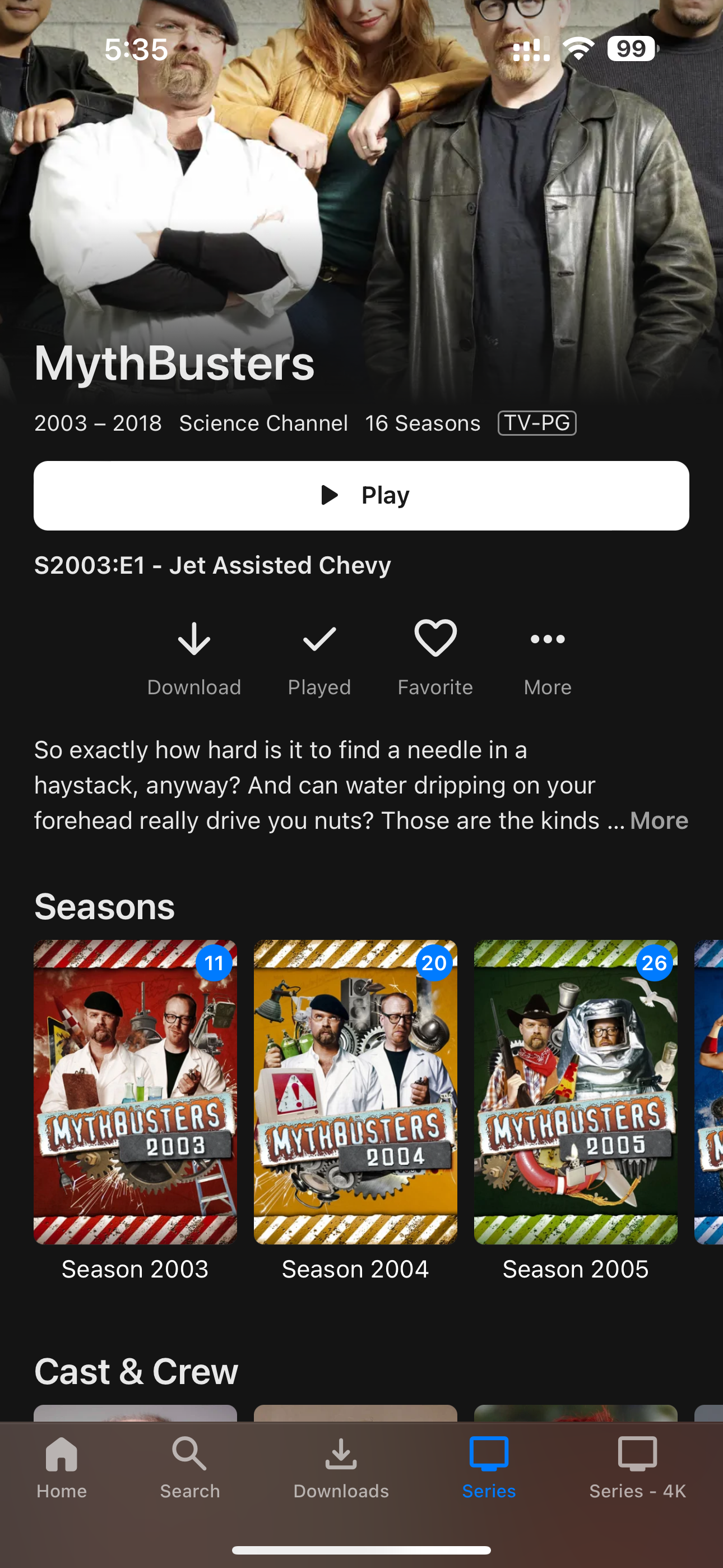Switch to the Series - 4K tab
The image size is (723, 1568).
point(637,1467)
